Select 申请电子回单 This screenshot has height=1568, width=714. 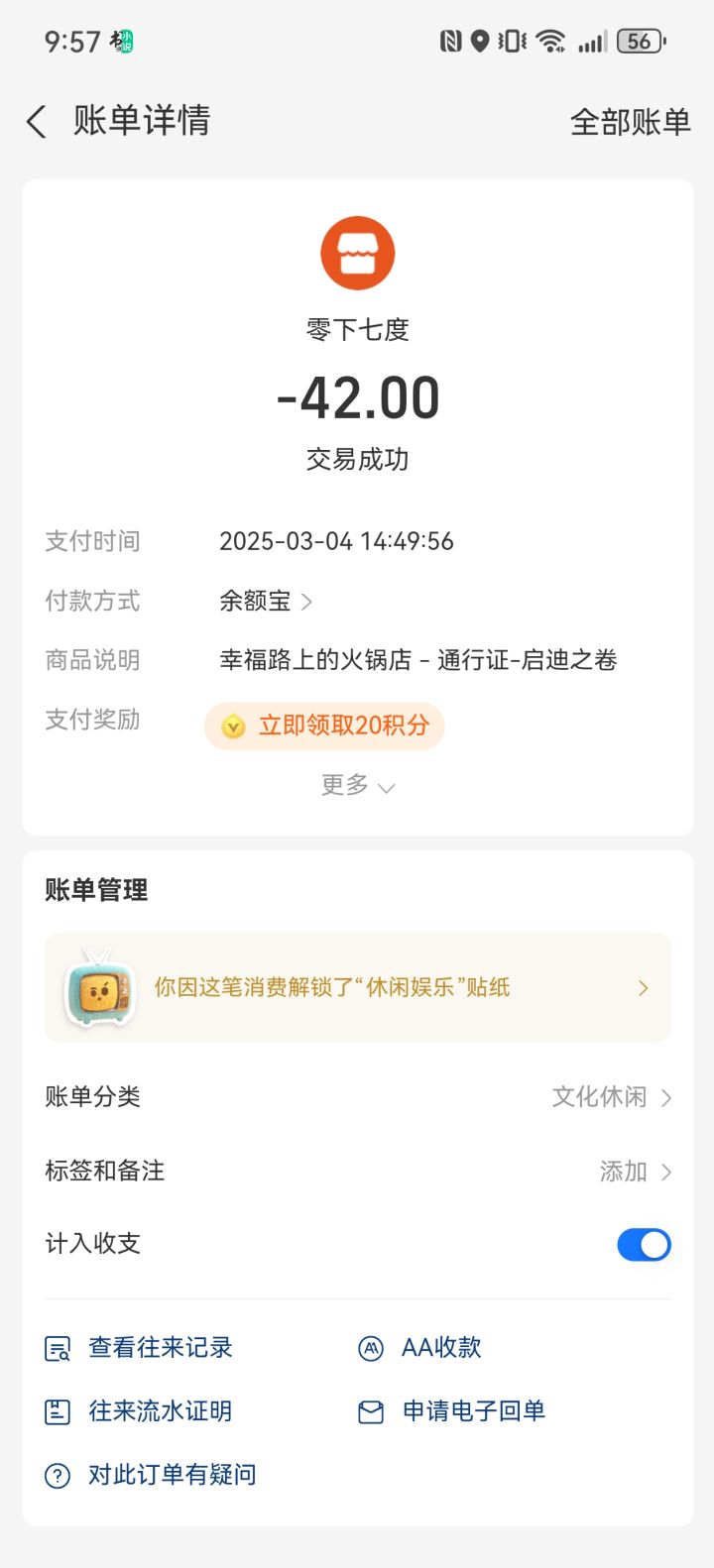pyautogui.click(x=451, y=1411)
